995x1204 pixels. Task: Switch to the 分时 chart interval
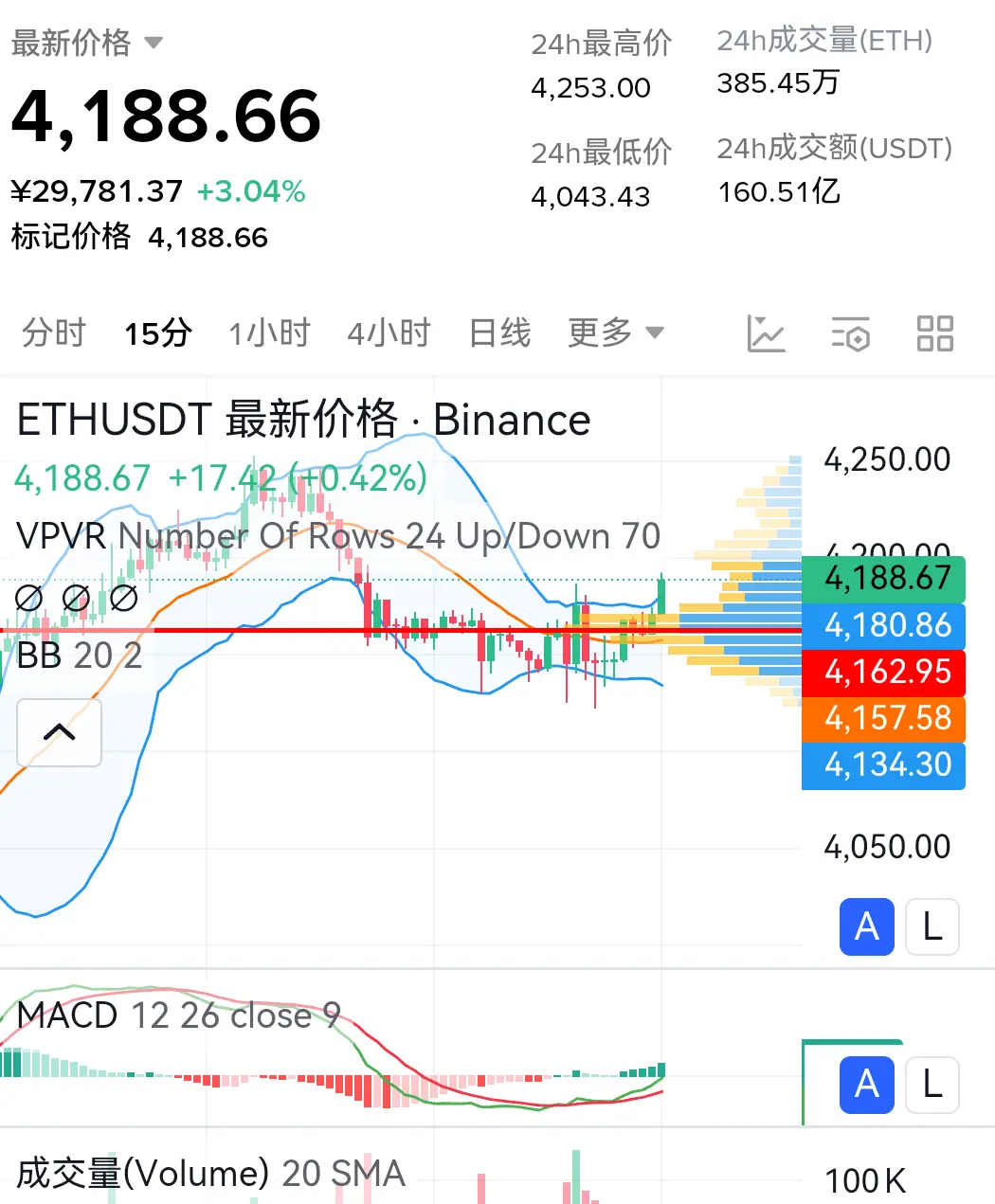click(54, 333)
